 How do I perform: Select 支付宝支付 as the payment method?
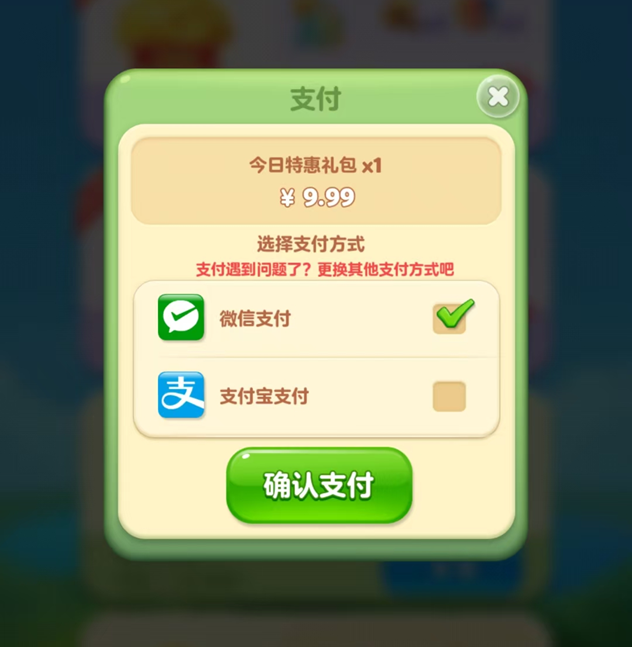(449, 396)
